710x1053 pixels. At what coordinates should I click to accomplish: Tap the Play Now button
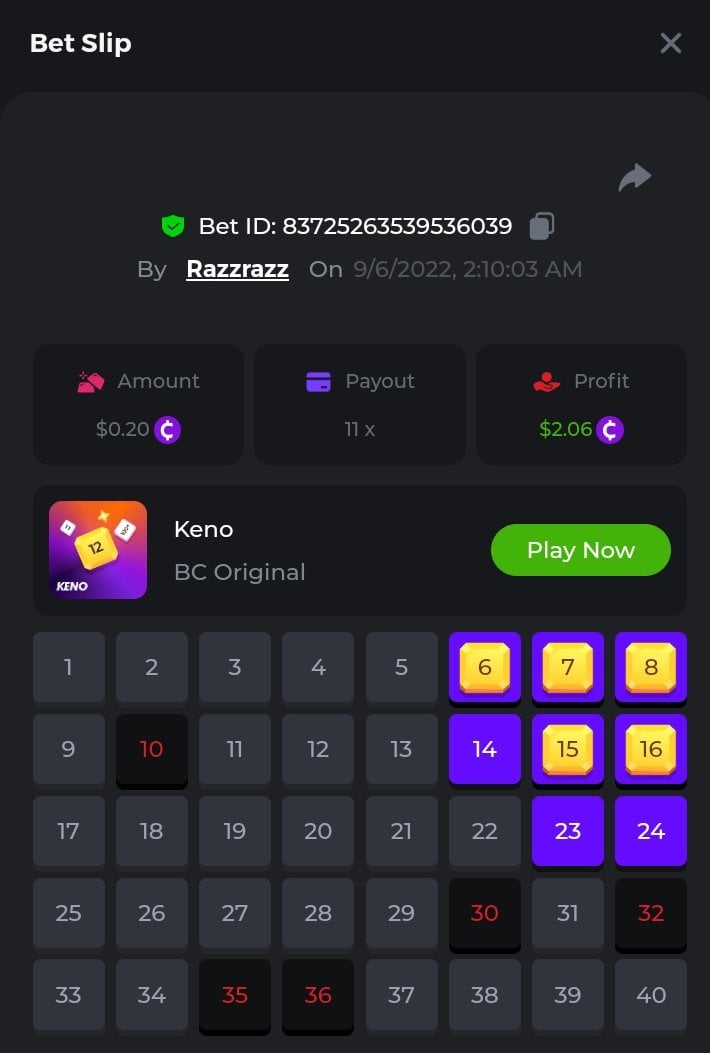point(580,550)
